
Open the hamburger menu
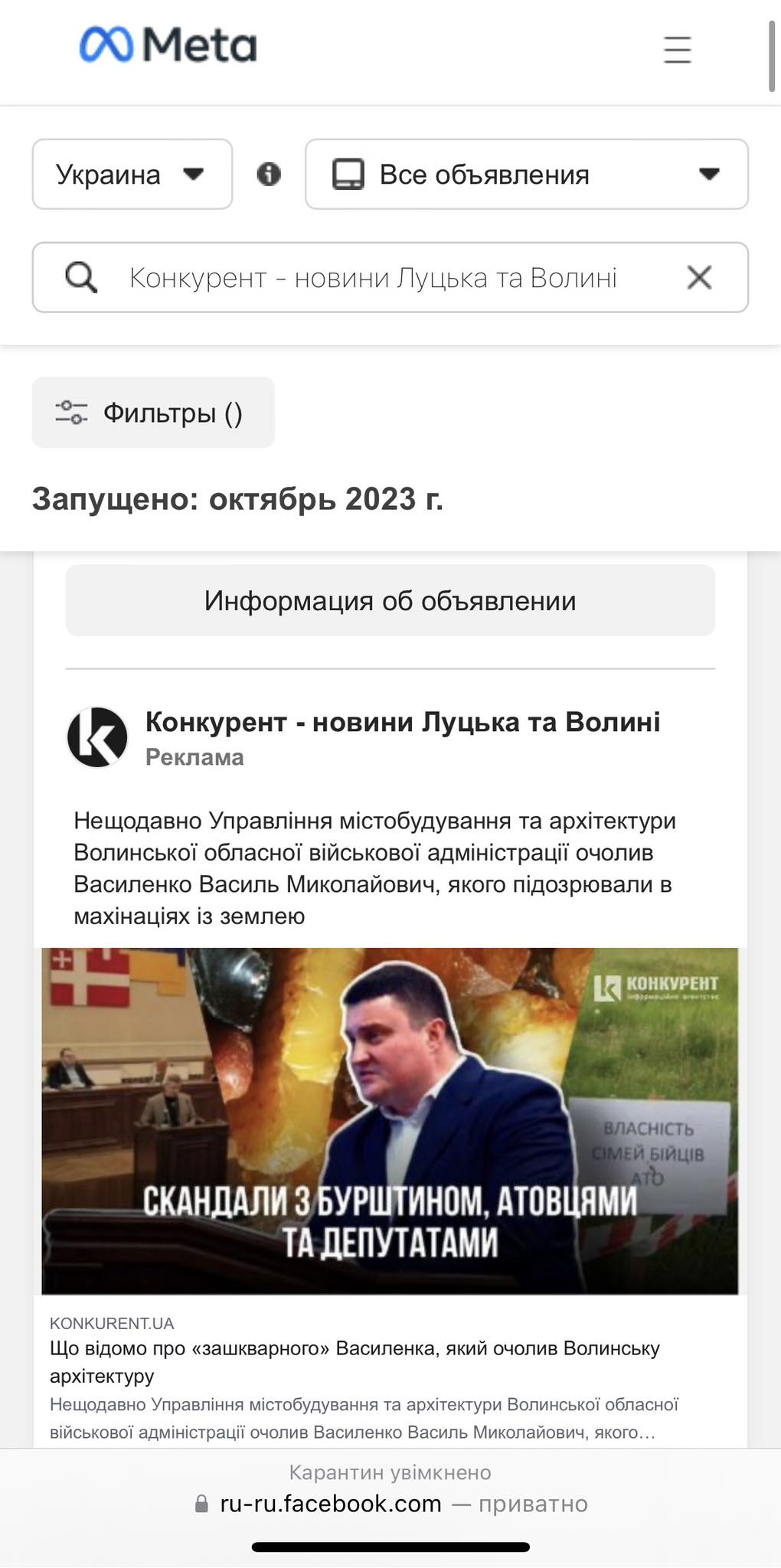coord(677,50)
